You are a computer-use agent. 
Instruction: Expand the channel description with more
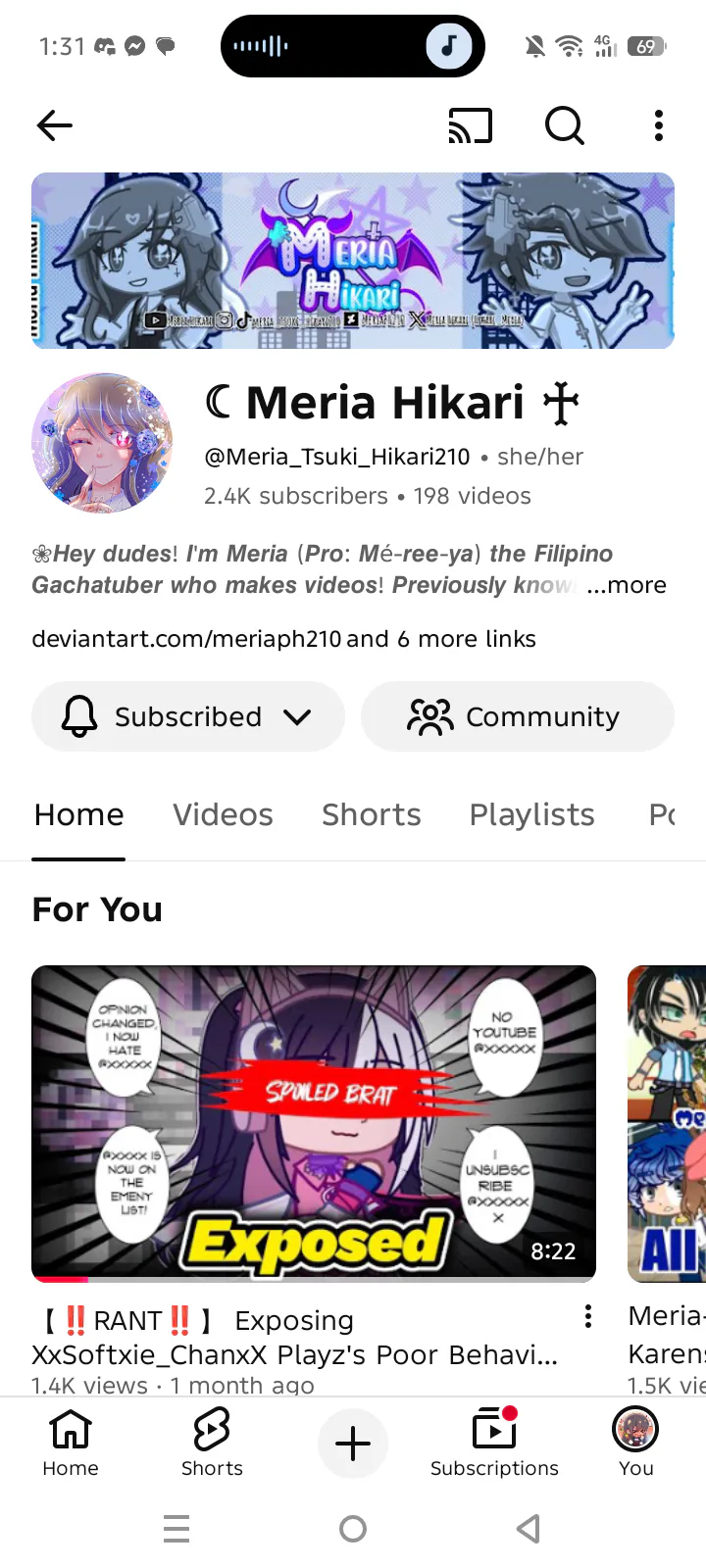point(627,585)
